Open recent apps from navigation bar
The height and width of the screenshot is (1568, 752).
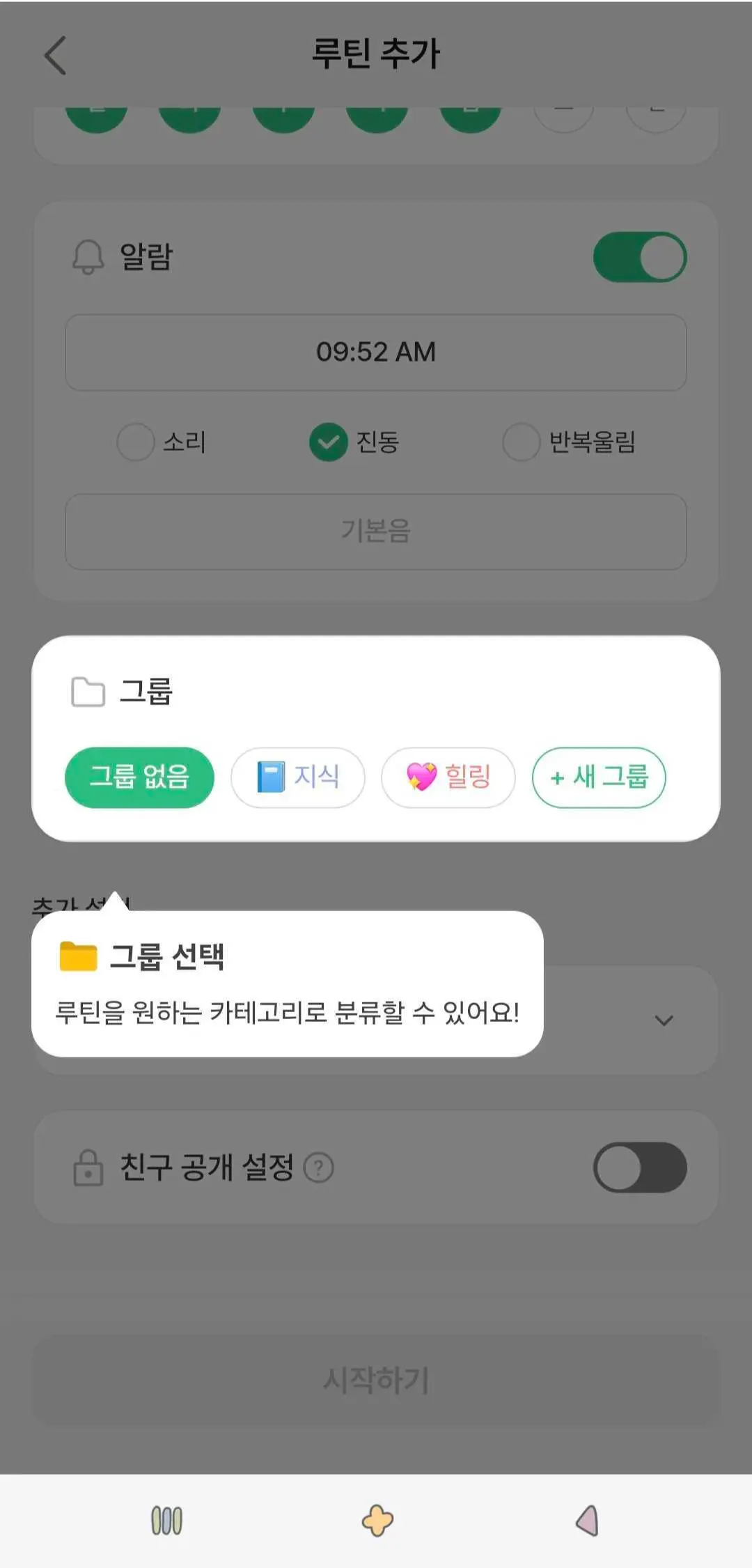click(167, 1521)
